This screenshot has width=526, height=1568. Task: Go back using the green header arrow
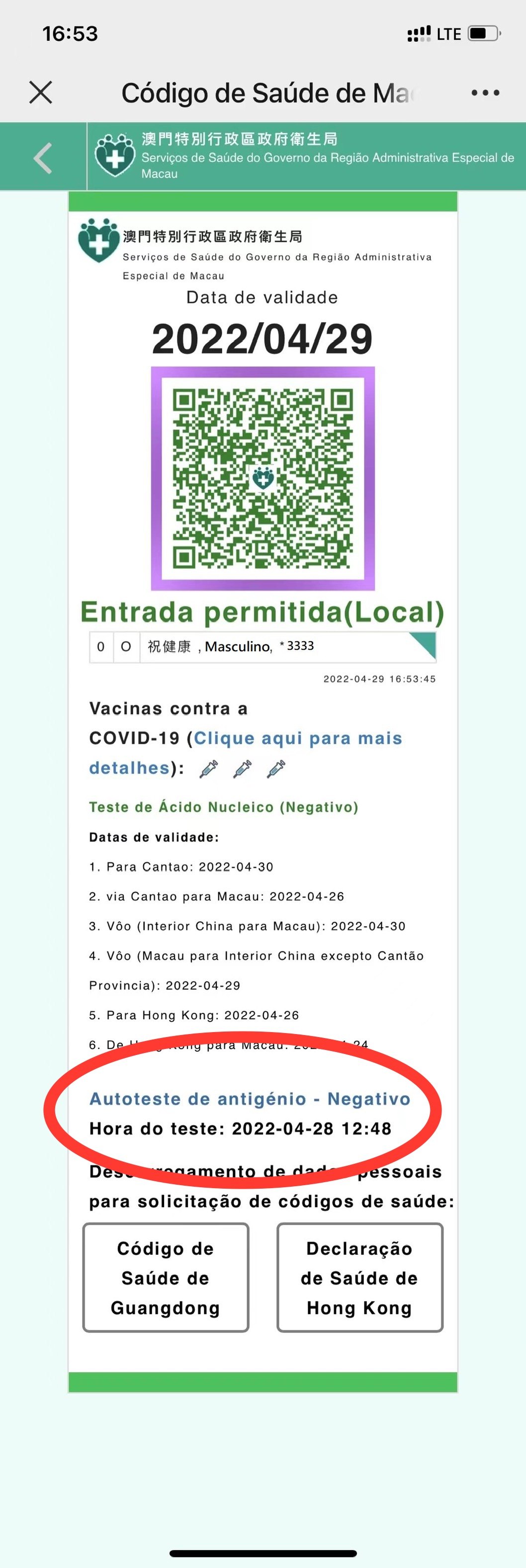click(43, 158)
